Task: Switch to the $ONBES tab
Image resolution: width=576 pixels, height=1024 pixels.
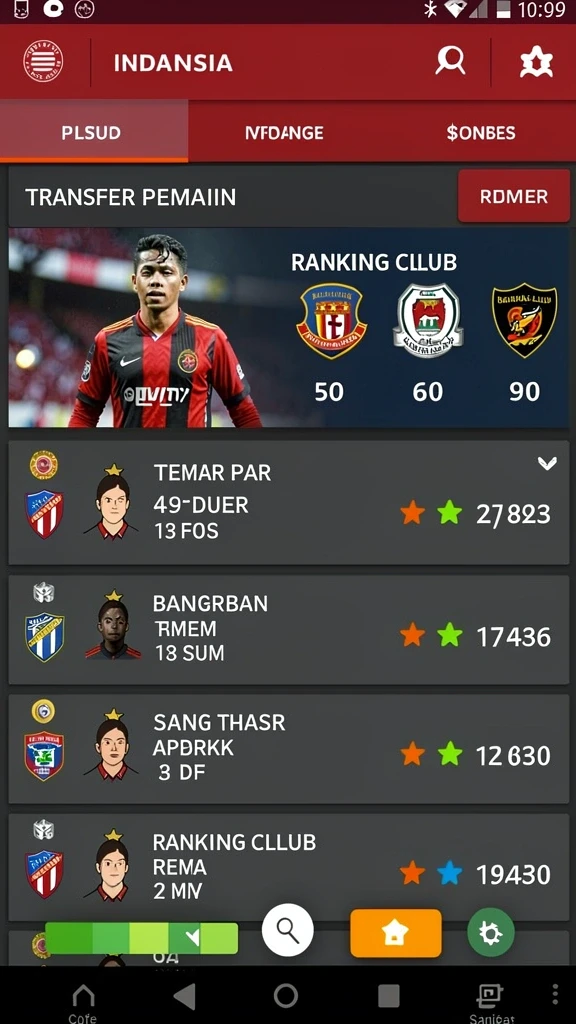Action: click(481, 133)
